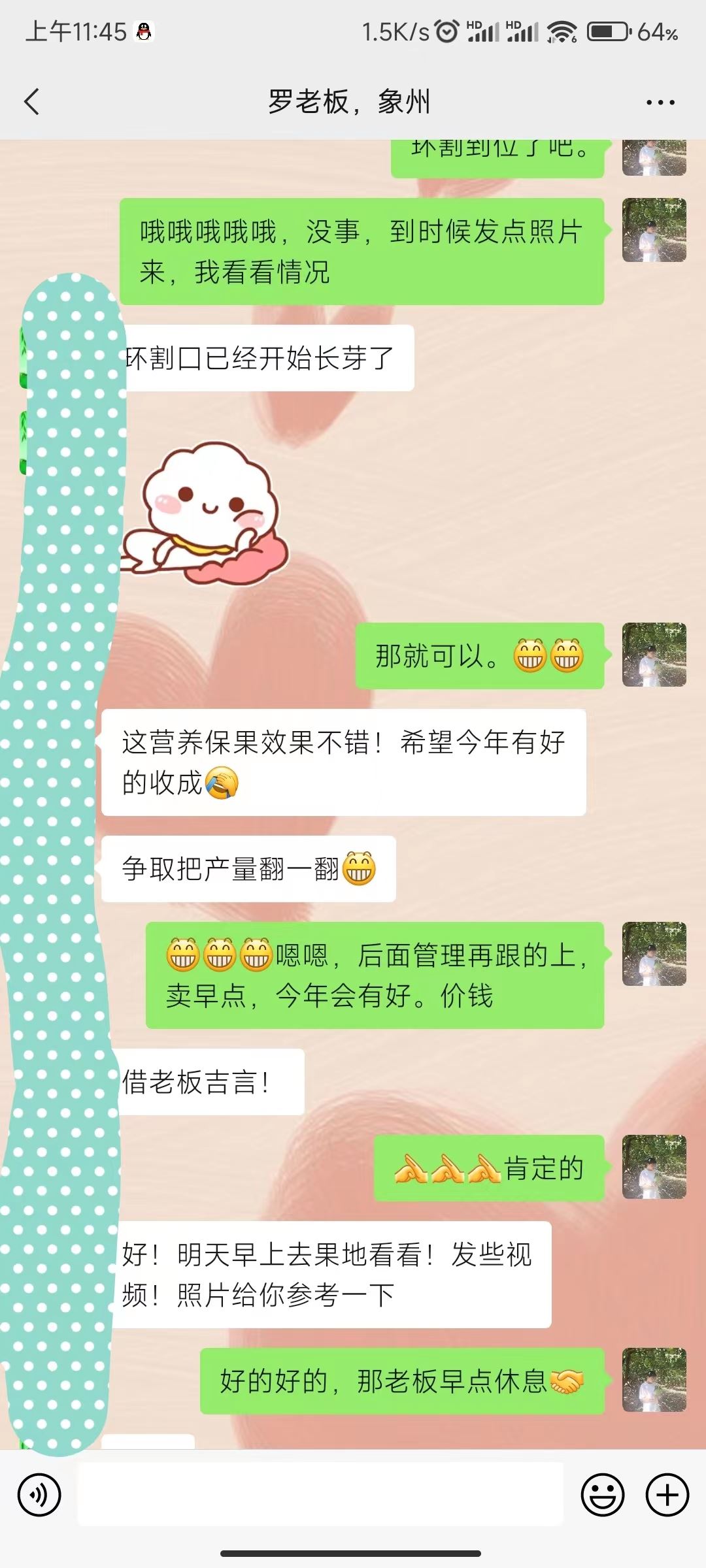Open the cloud sticker message
The image size is (706, 1568).
(206, 514)
